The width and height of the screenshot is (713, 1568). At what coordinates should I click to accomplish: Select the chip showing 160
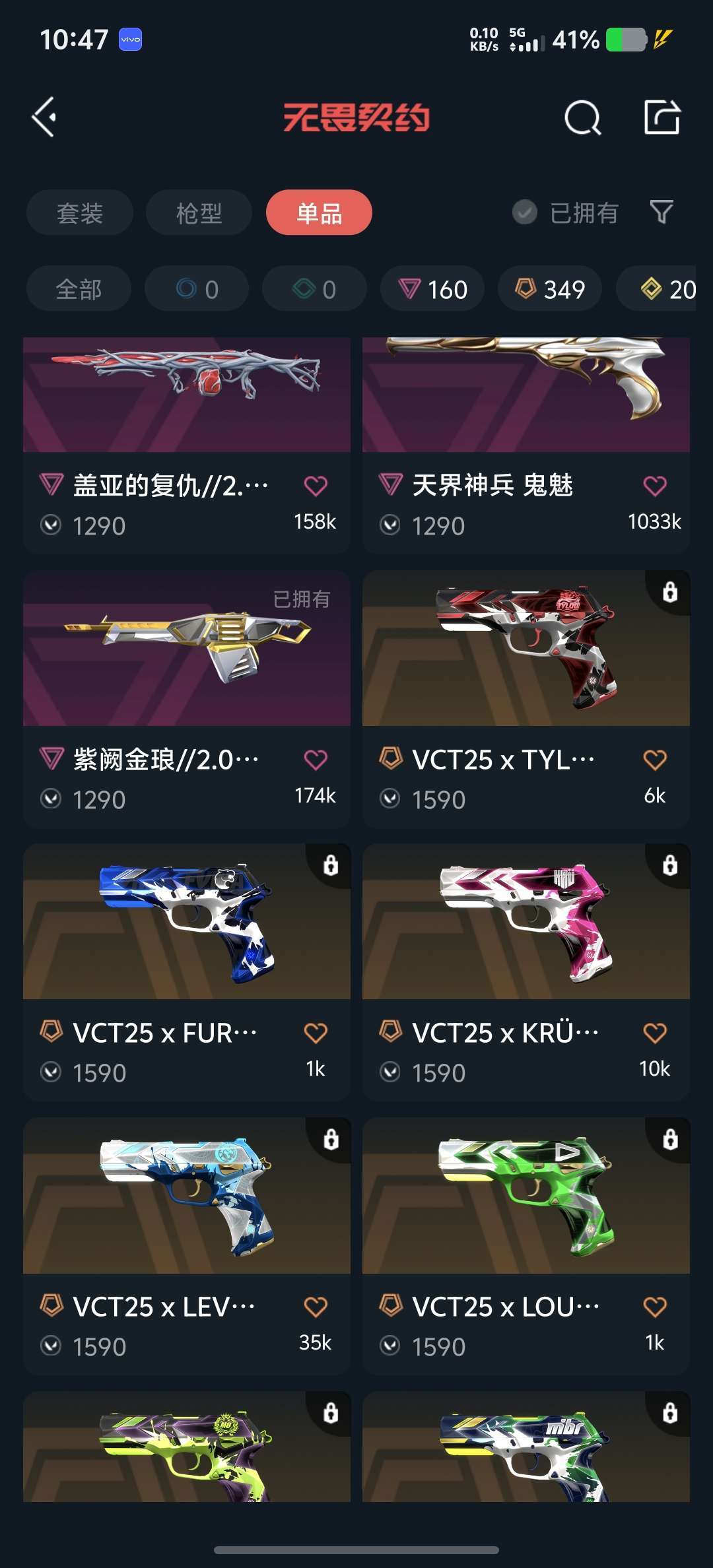pos(432,289)
